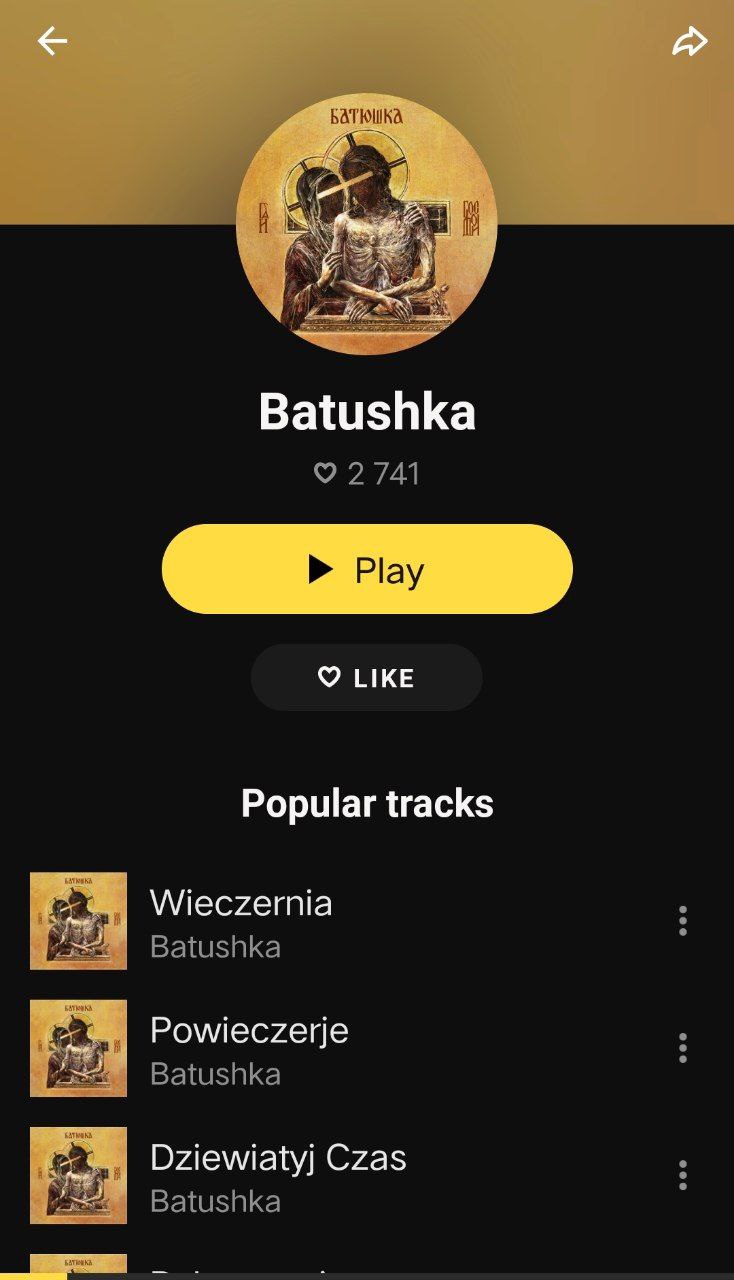Viewport: 734px width, 1280px height.
Task: Open the options menu for Wieczernia
Action: click(683, 921)
